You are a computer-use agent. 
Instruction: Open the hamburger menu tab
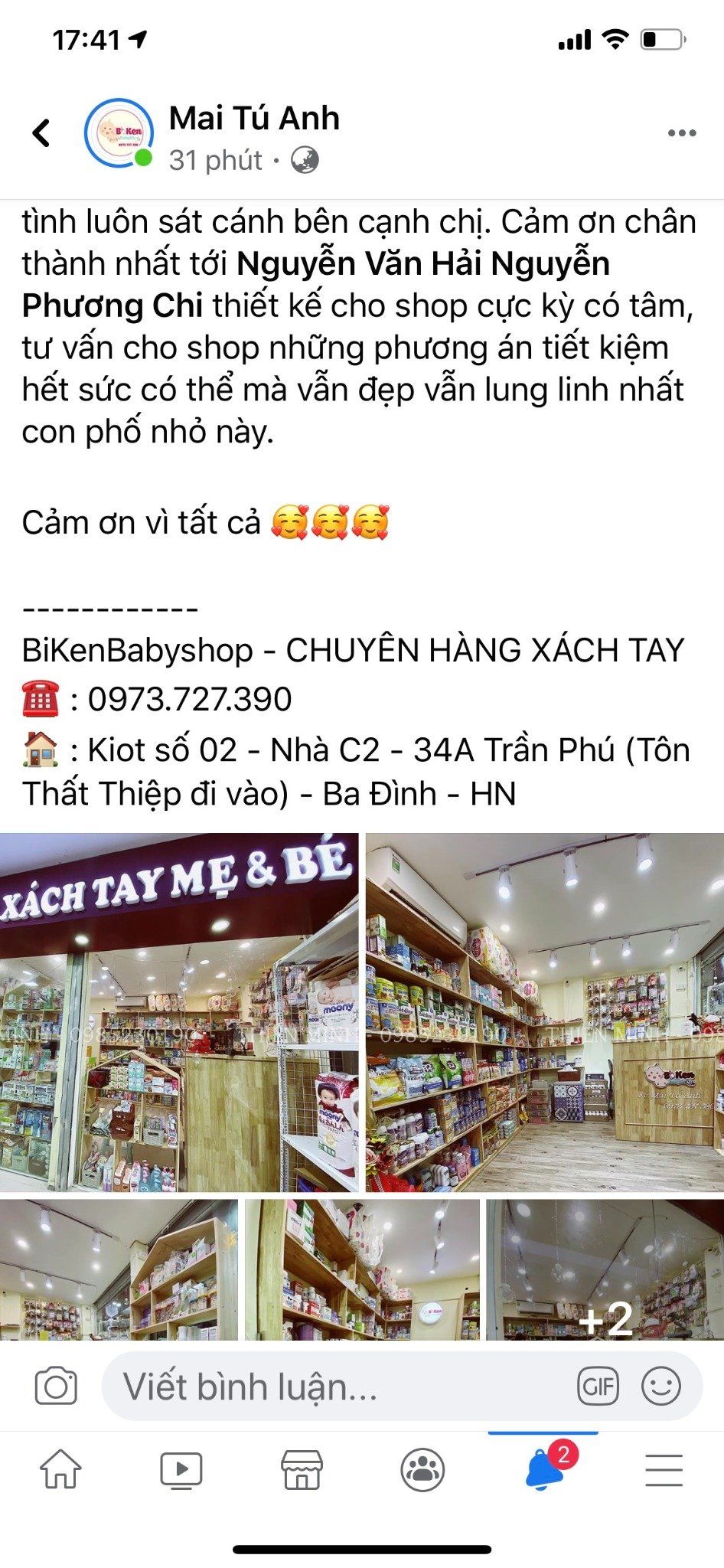pyautogui.click(x=664, y=1469)
